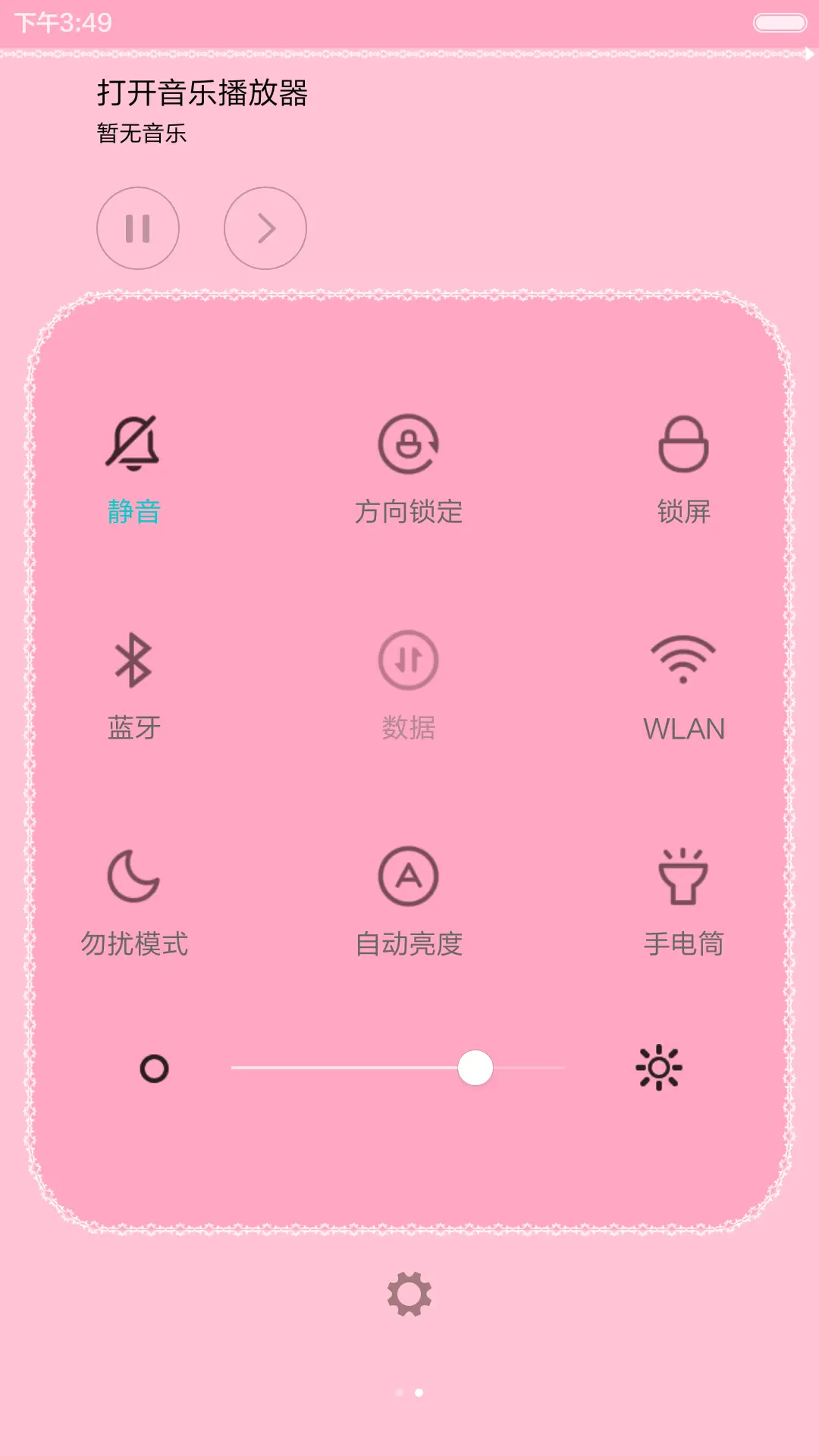
Task: Adjust the screen brightness slider handle
Action: tap(475, 1068)
